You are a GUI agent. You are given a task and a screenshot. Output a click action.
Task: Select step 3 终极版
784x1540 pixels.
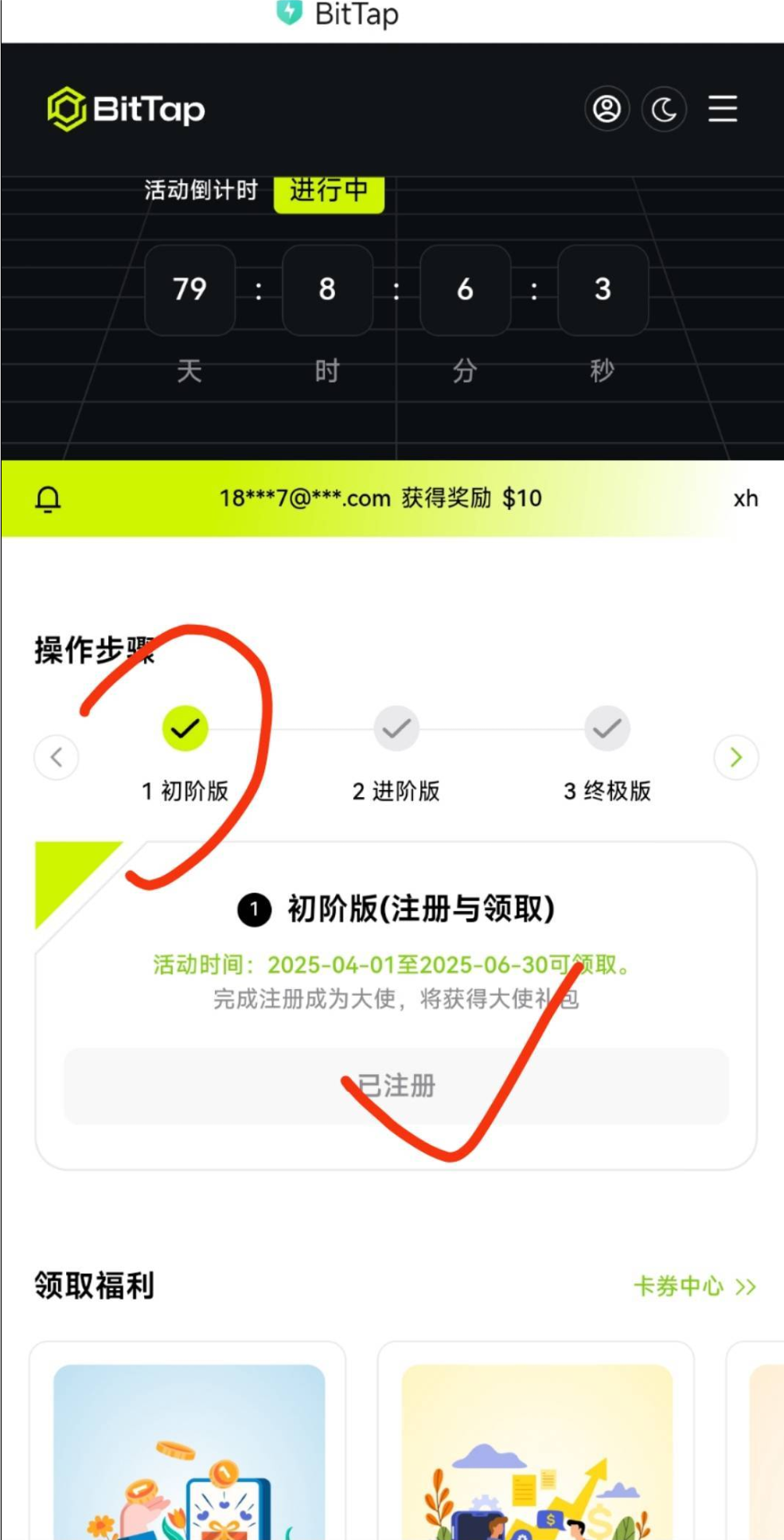(607, 754)
